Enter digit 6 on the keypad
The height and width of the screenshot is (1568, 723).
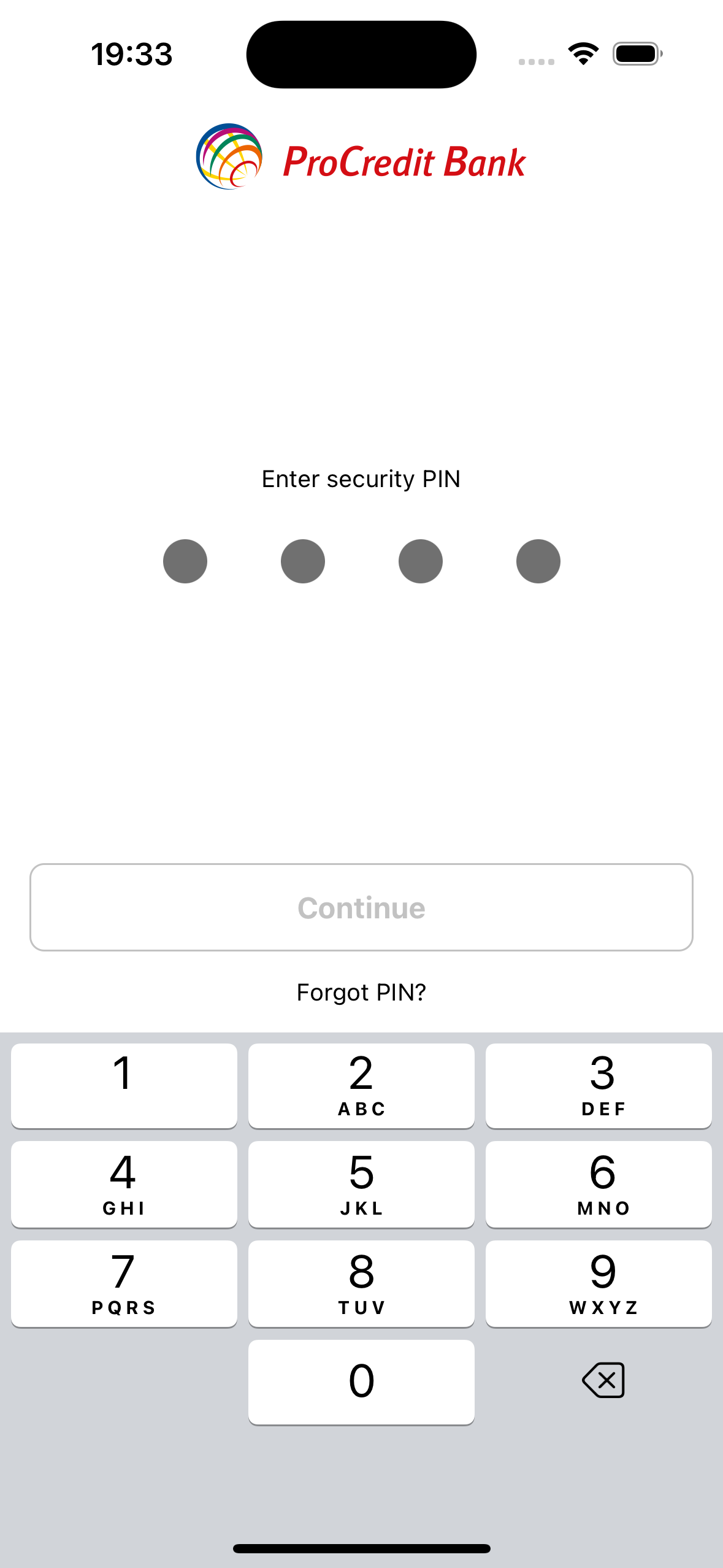click(599, 1184)
